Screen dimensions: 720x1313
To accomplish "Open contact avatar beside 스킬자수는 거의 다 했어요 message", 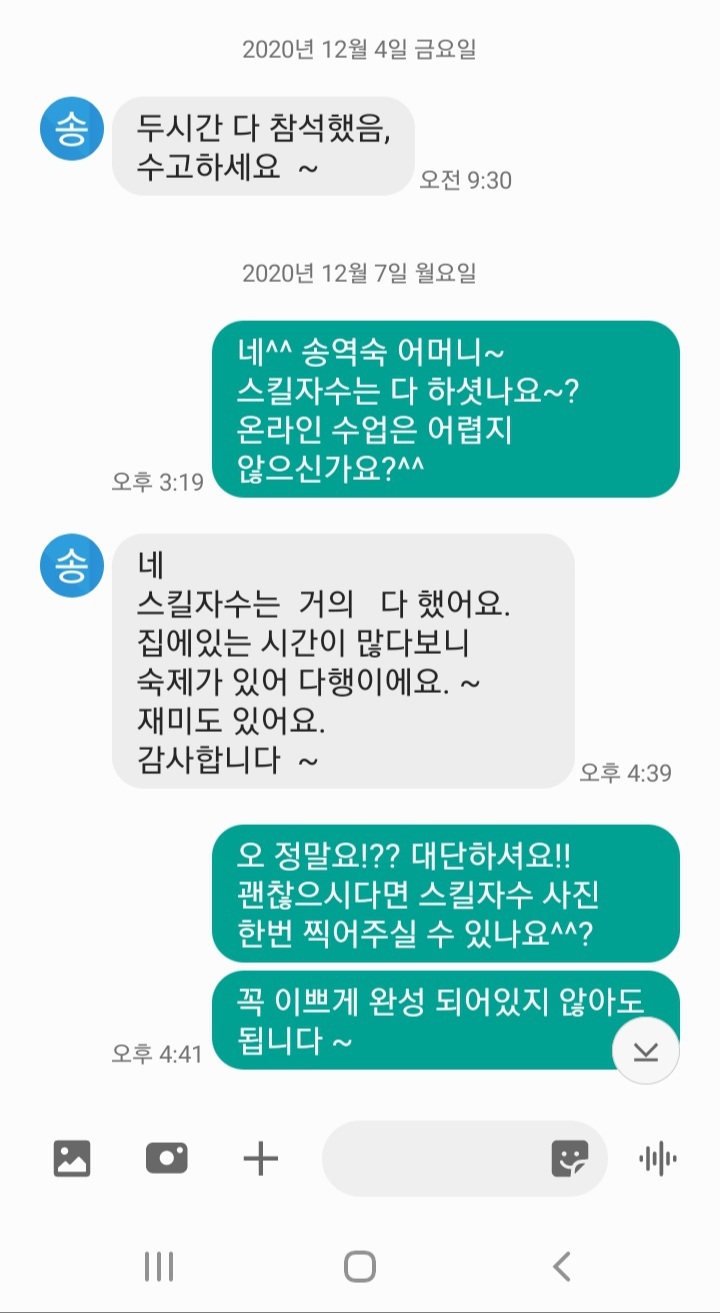I will pyautogui.click(x=71, y=565).
